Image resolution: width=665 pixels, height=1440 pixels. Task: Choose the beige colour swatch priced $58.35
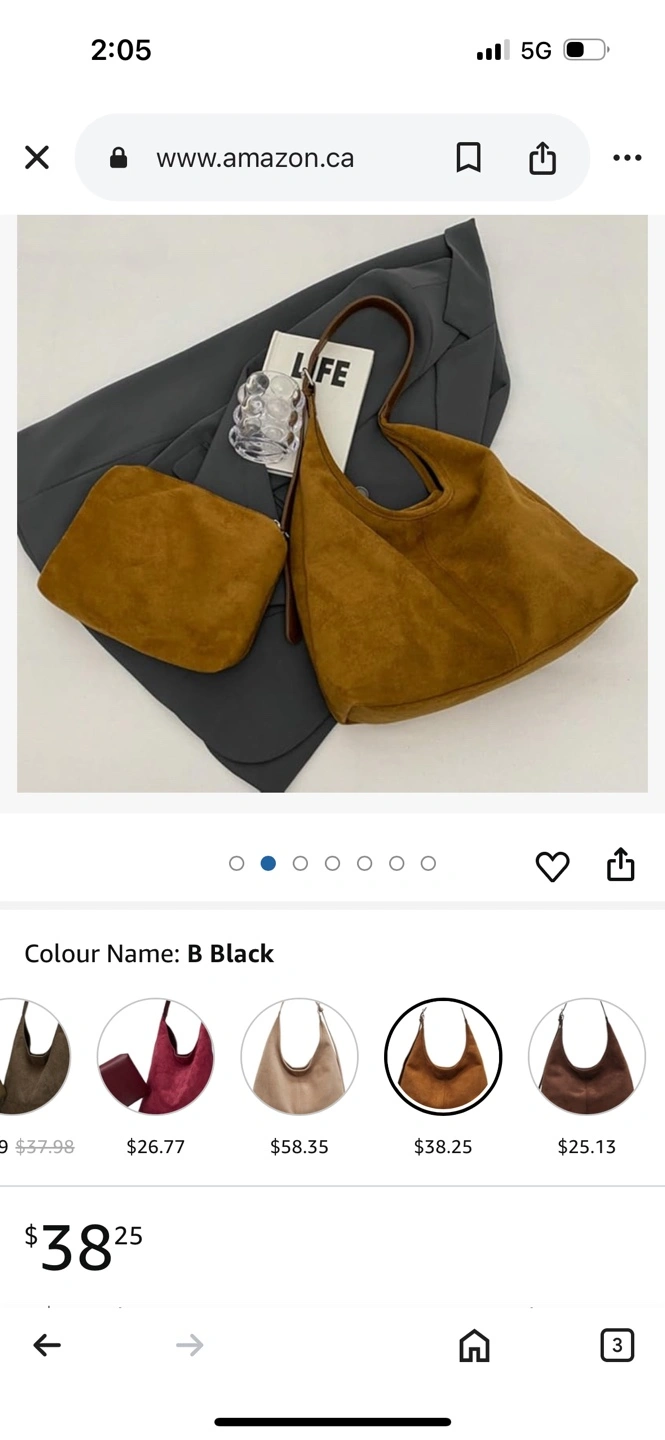pos(299,1056)
